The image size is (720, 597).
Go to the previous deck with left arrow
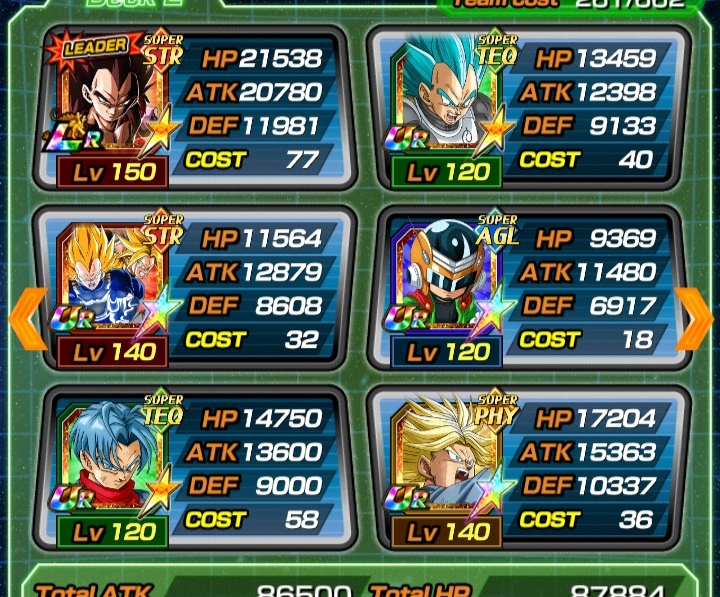click(27, 318)
